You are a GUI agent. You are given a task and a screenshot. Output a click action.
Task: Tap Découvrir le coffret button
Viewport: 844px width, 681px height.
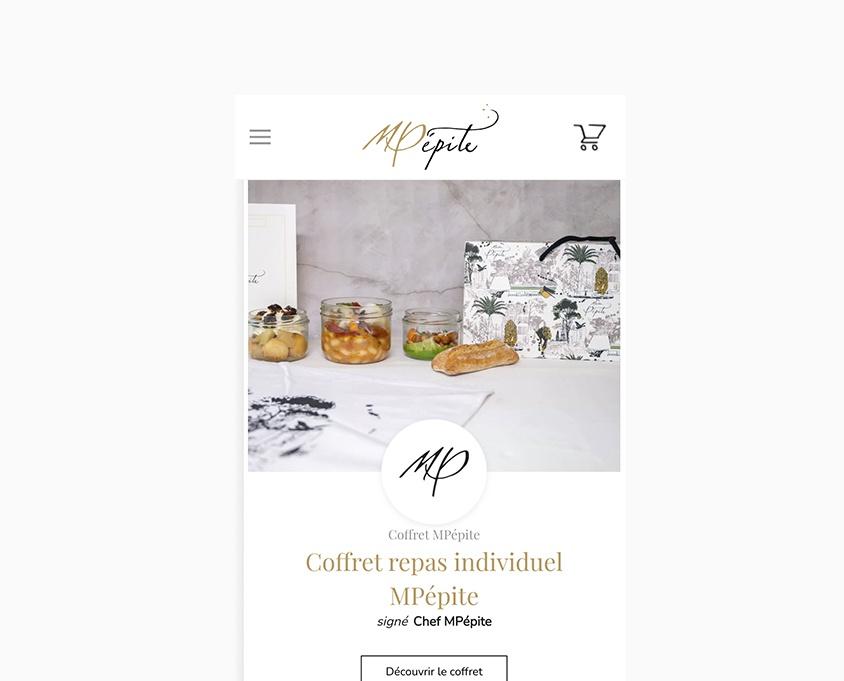pos(434,670)
